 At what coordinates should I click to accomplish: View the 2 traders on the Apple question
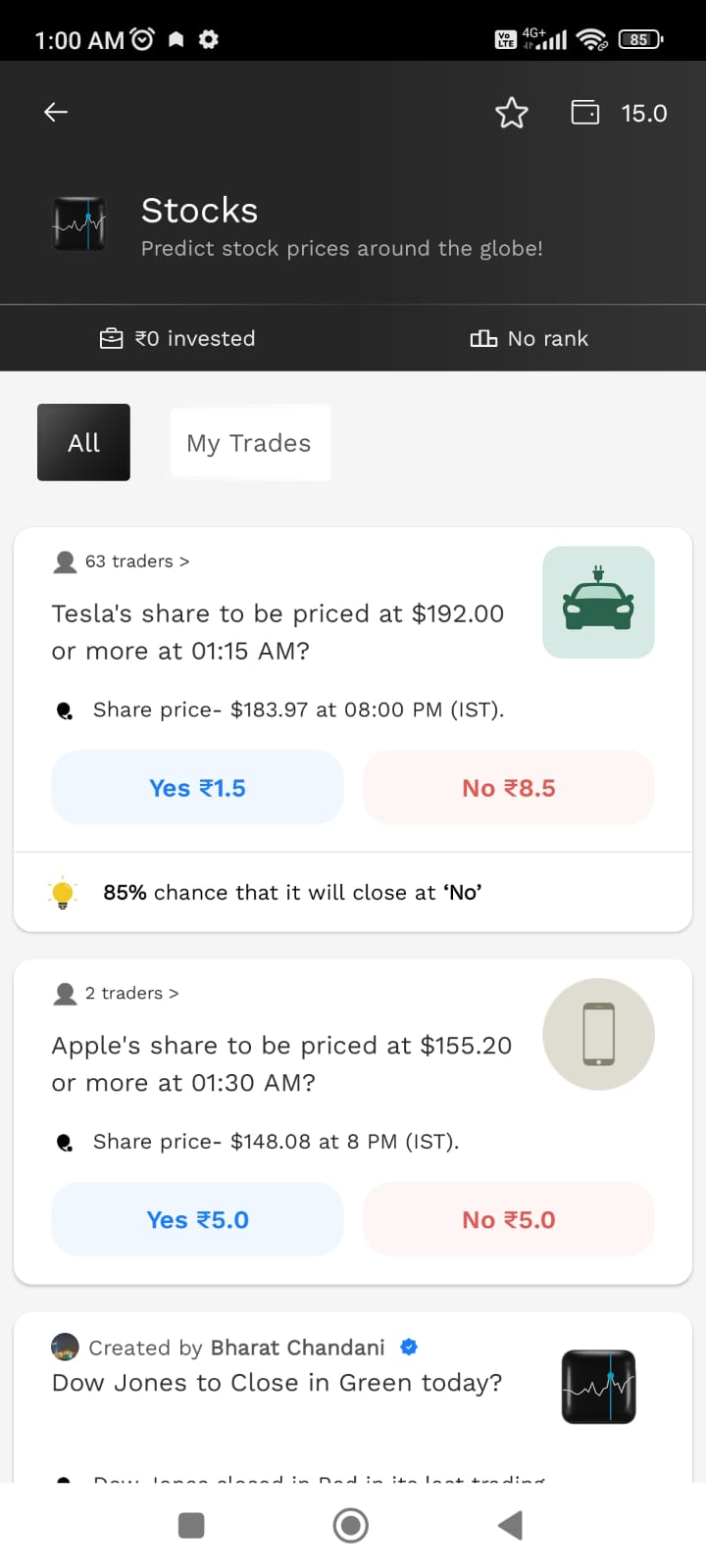pos(116,994)
